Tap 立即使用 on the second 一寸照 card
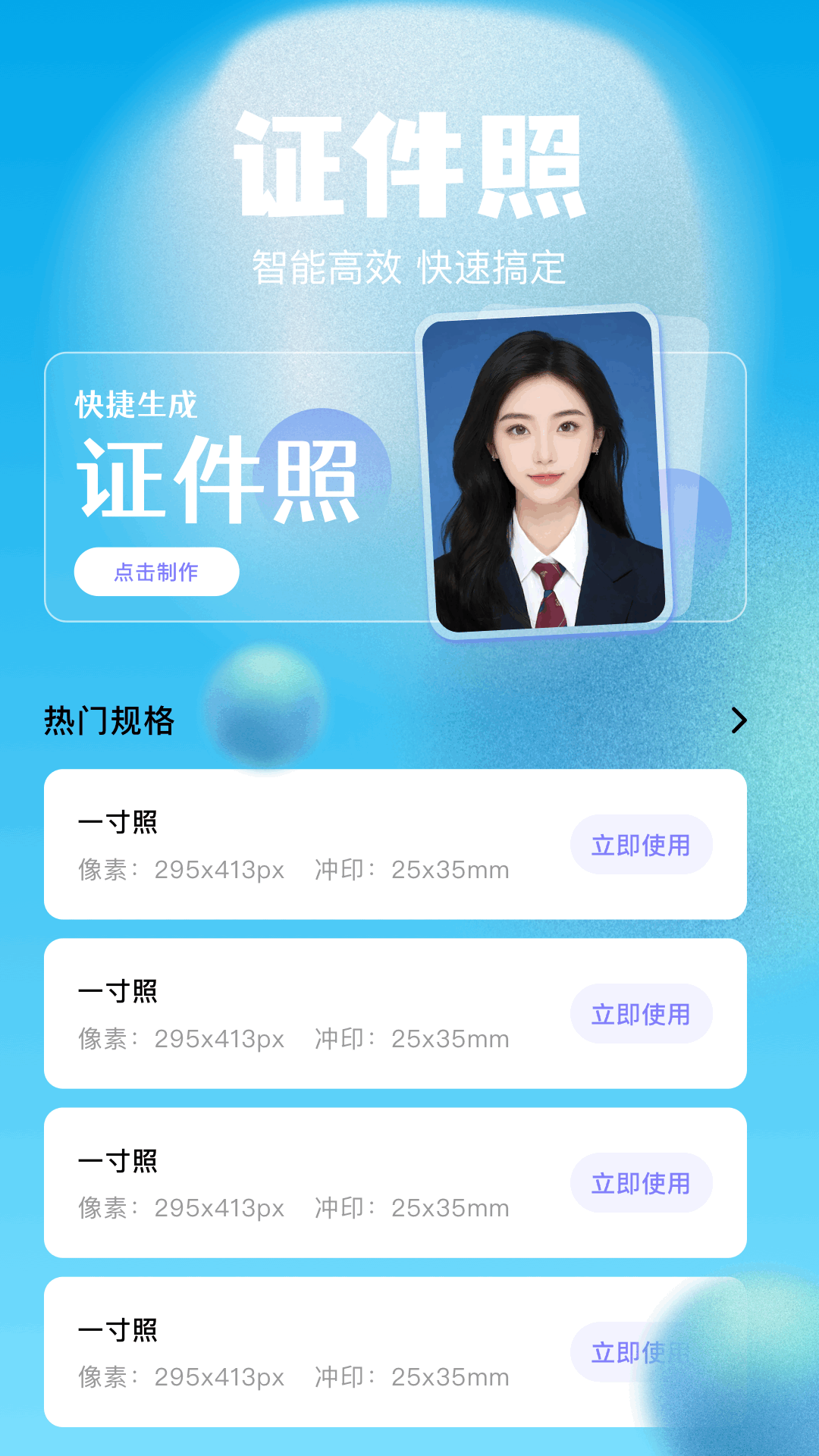Image resolution: width=819 pixels, height=1456 pixels. coord(641,1014)
